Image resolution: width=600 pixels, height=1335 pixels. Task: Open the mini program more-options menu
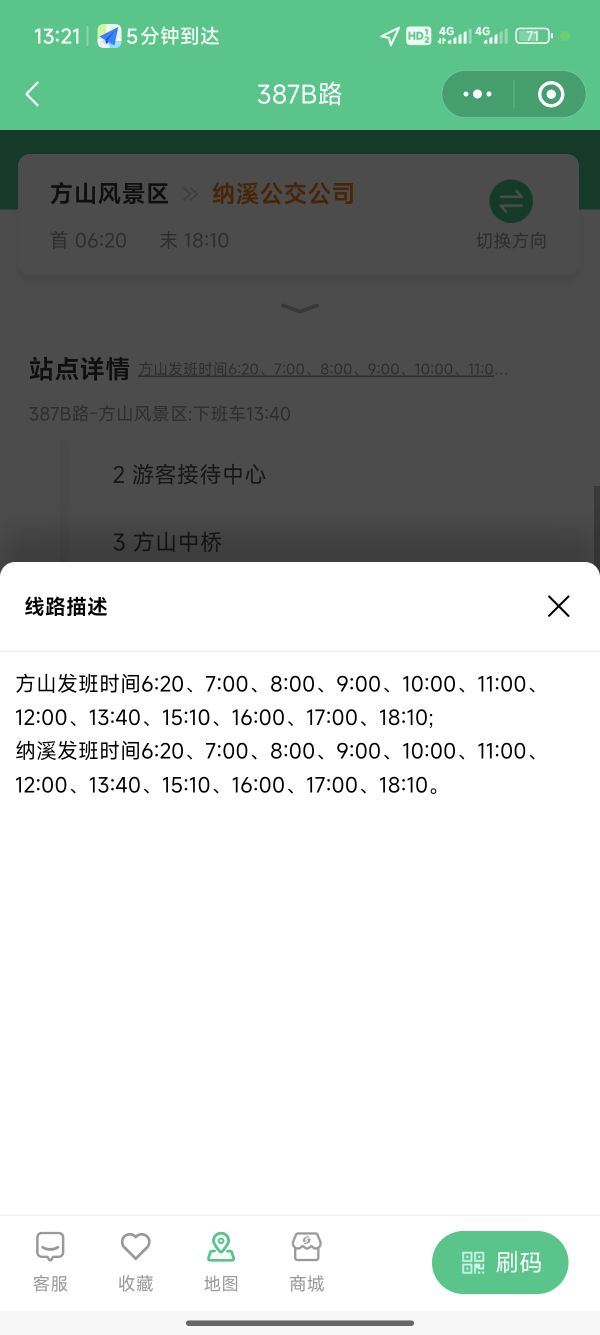(478, 94)
